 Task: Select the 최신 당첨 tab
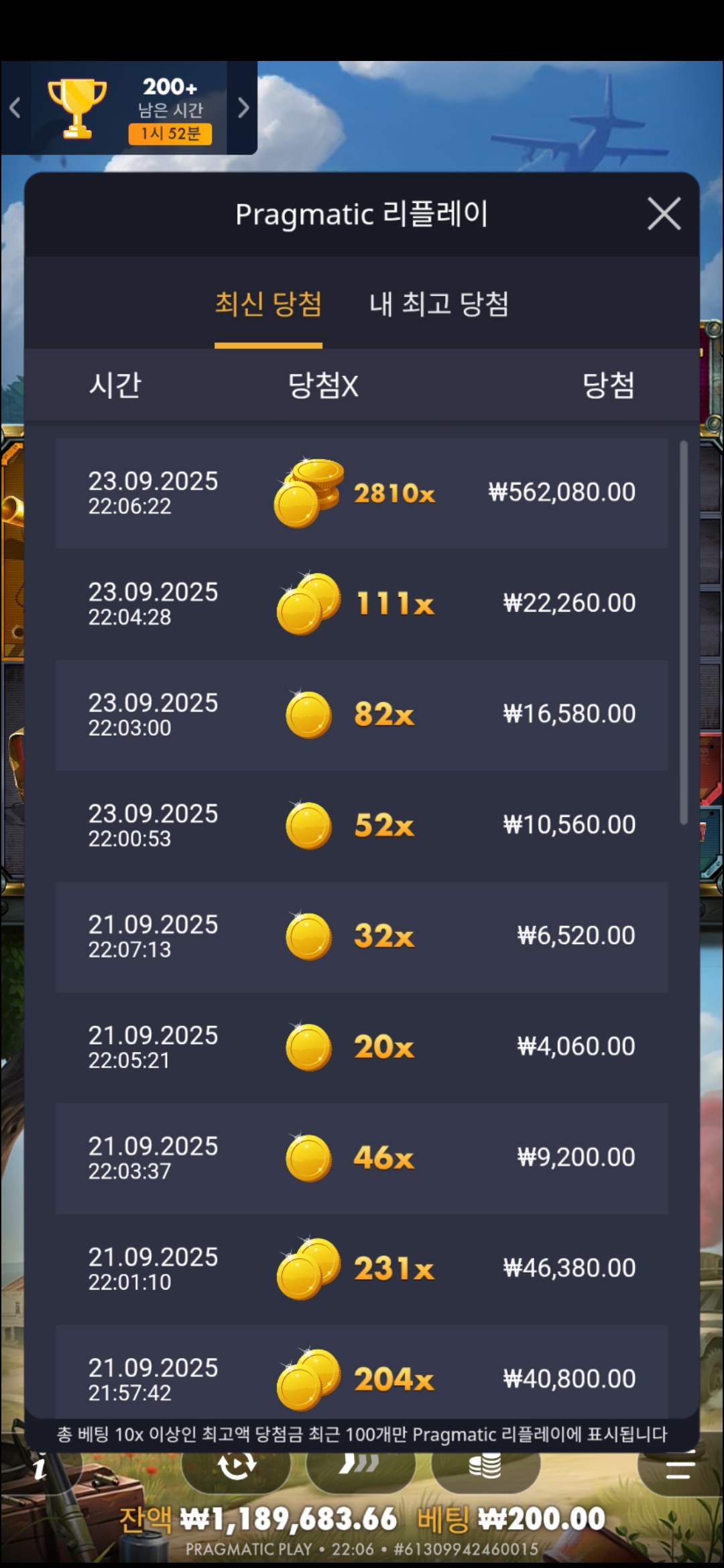point(268,304)
